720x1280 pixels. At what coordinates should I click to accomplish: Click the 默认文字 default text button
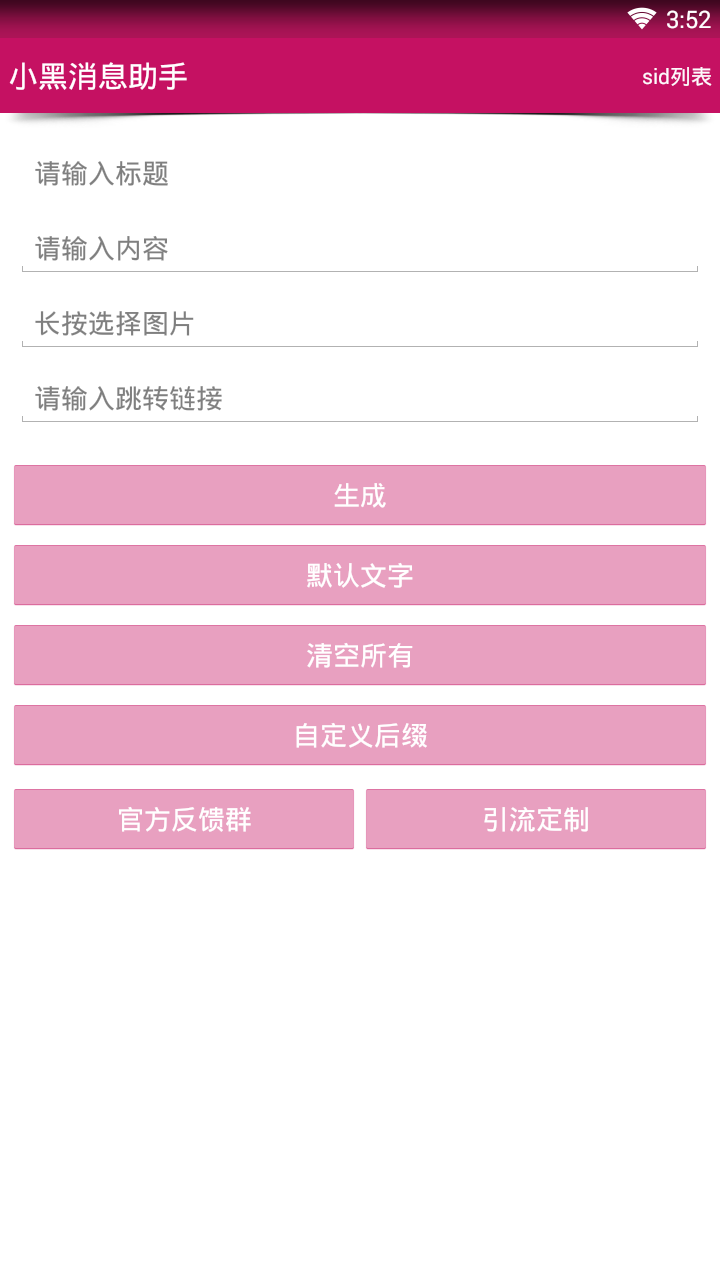360,575
